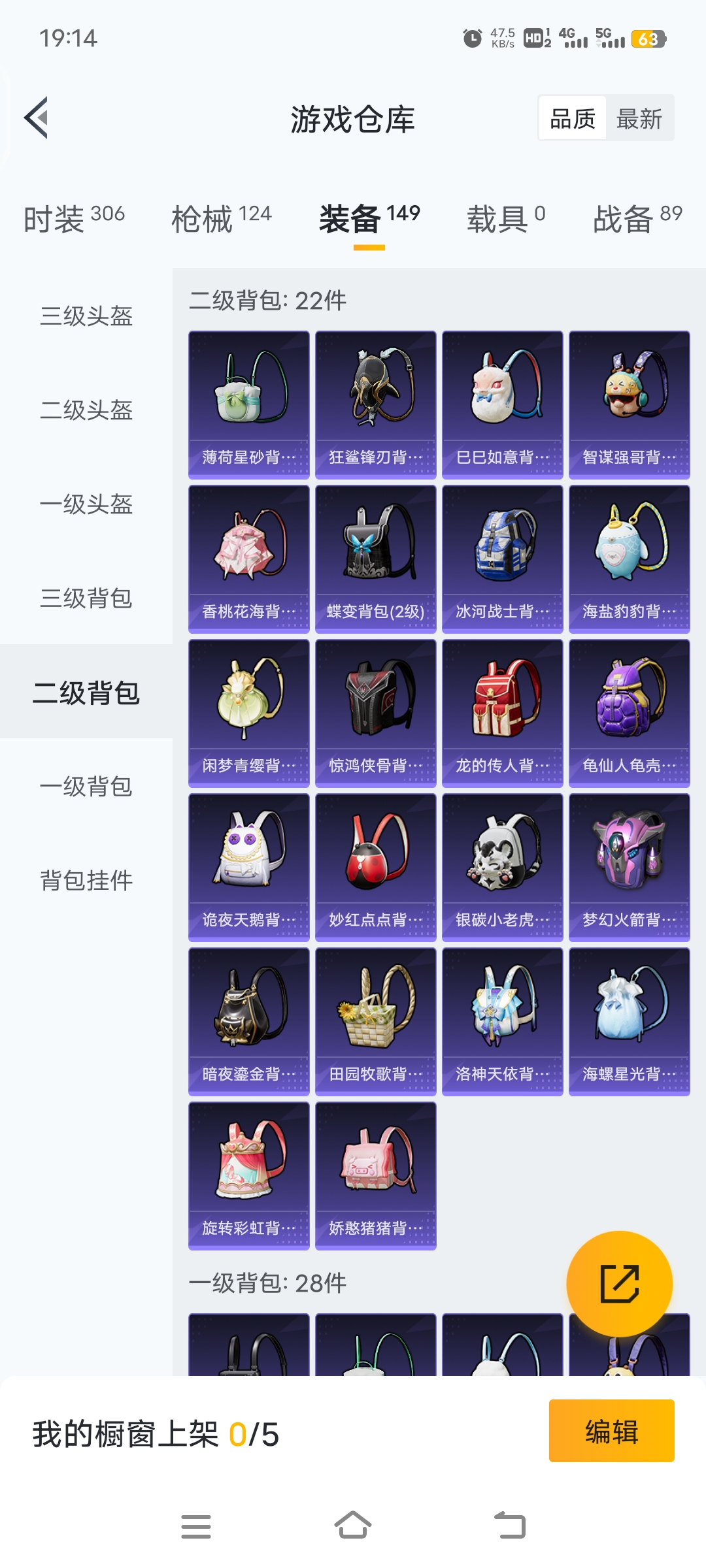
Task: View the 蝶变背包(2级) item
Action: (376, 559)
